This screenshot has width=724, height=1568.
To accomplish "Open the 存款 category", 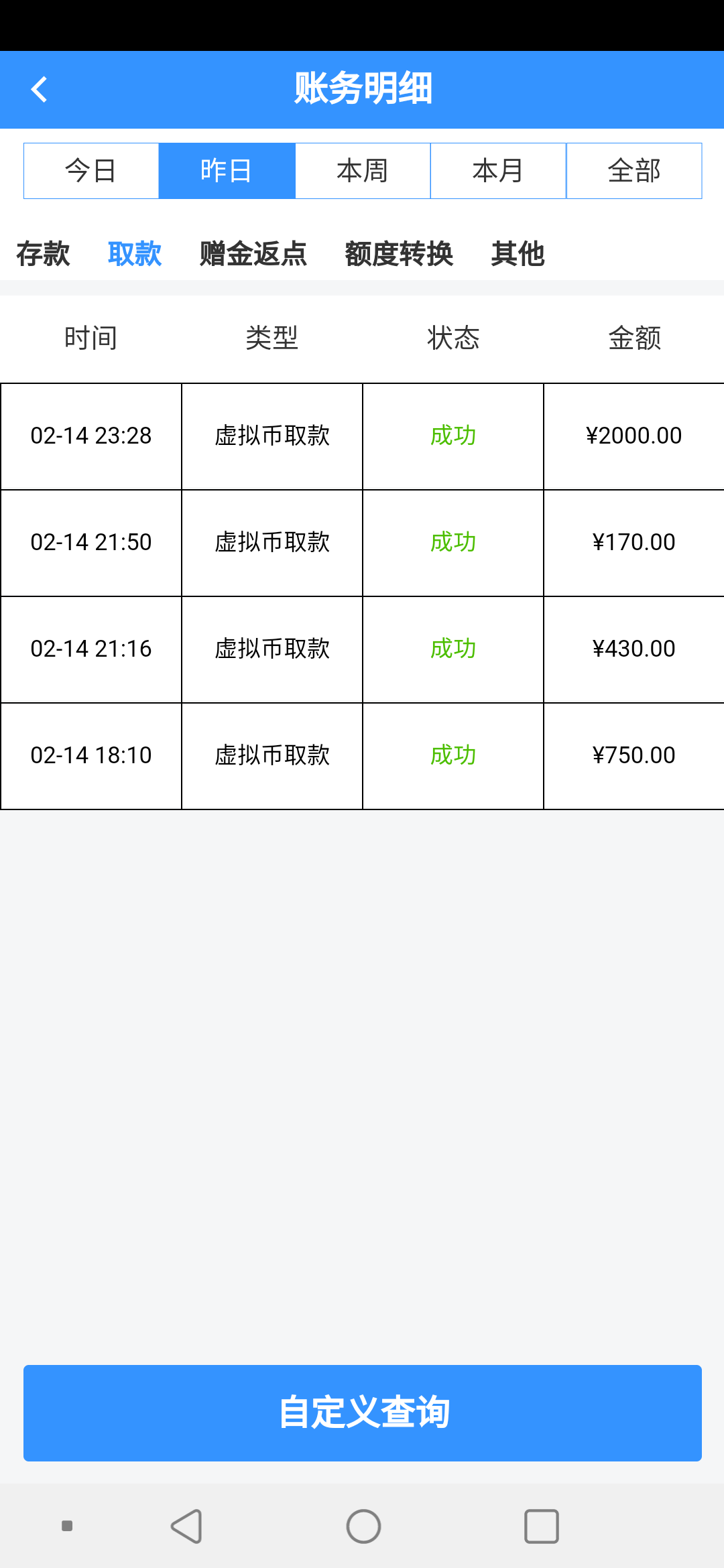I will [43, 254].
